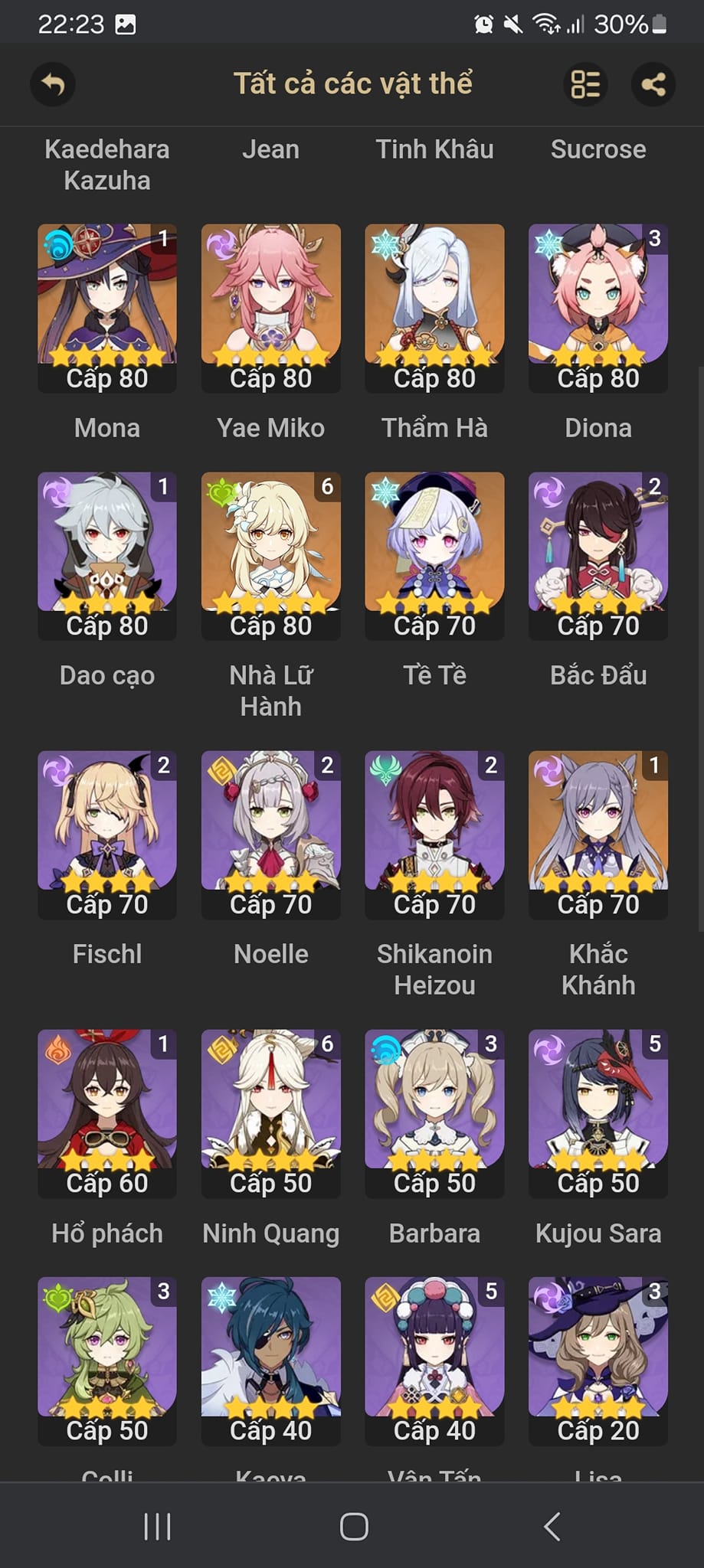View Yae Miko's character details

click(270, 308)
